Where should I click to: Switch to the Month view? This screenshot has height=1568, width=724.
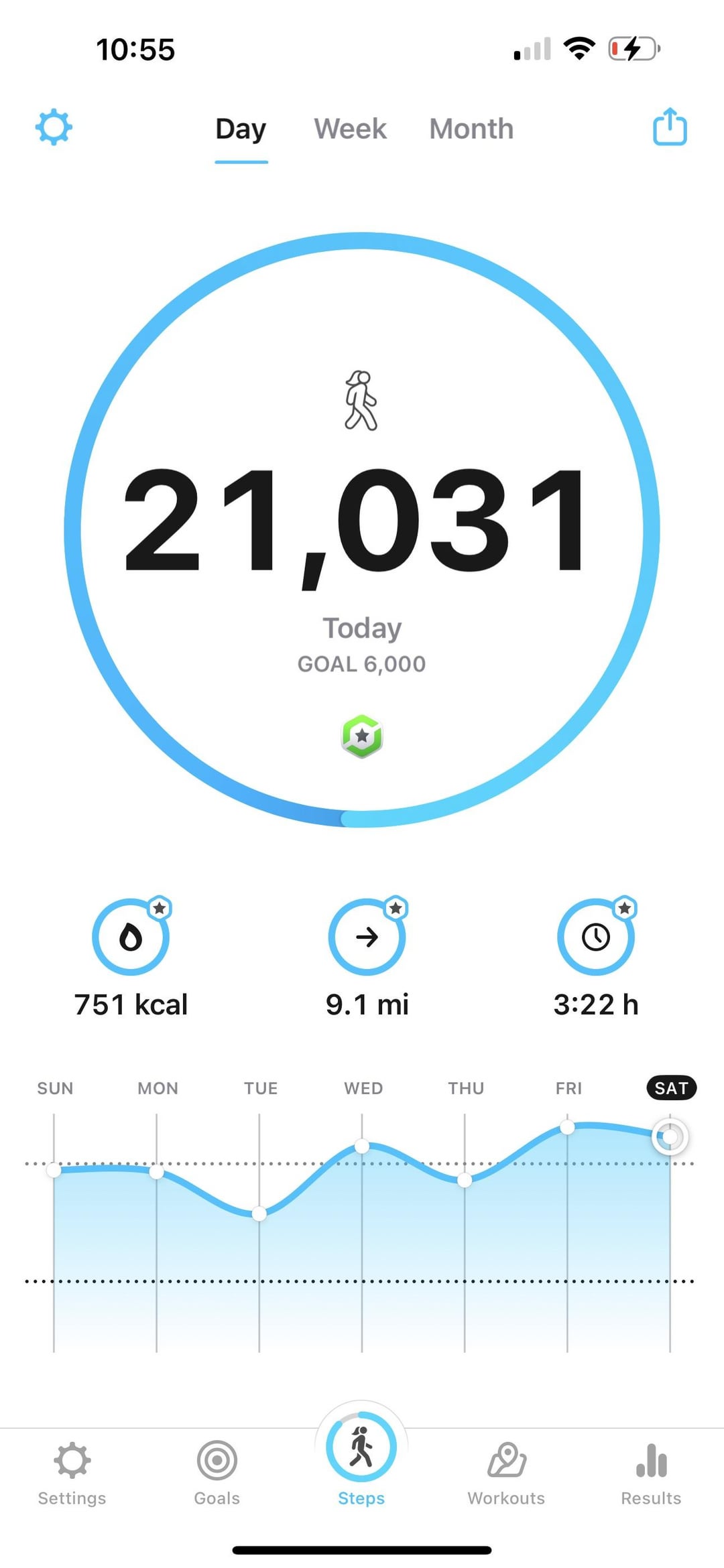(471, 129)
